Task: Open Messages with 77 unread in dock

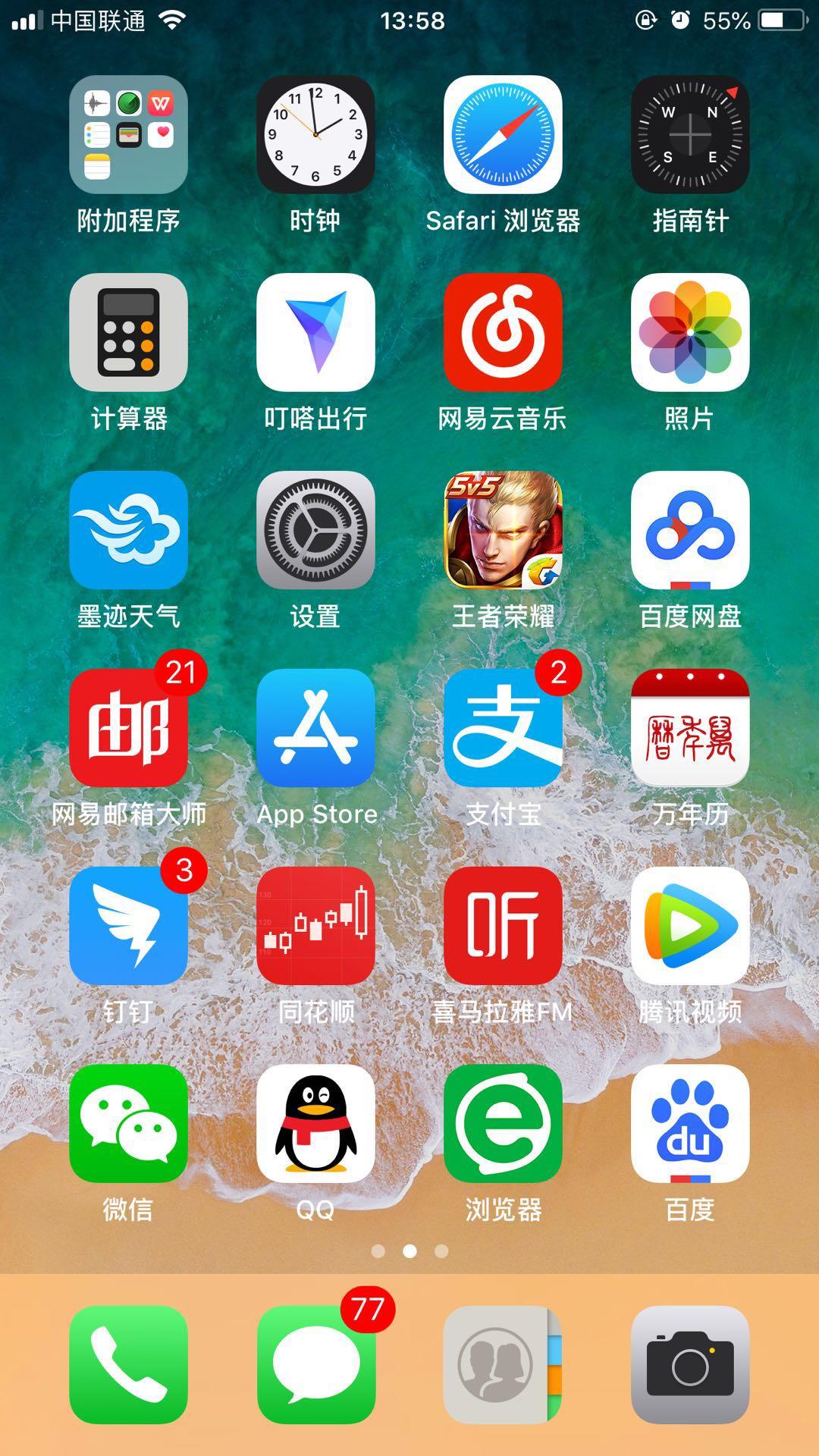Action: click(x=315, y=1365)
